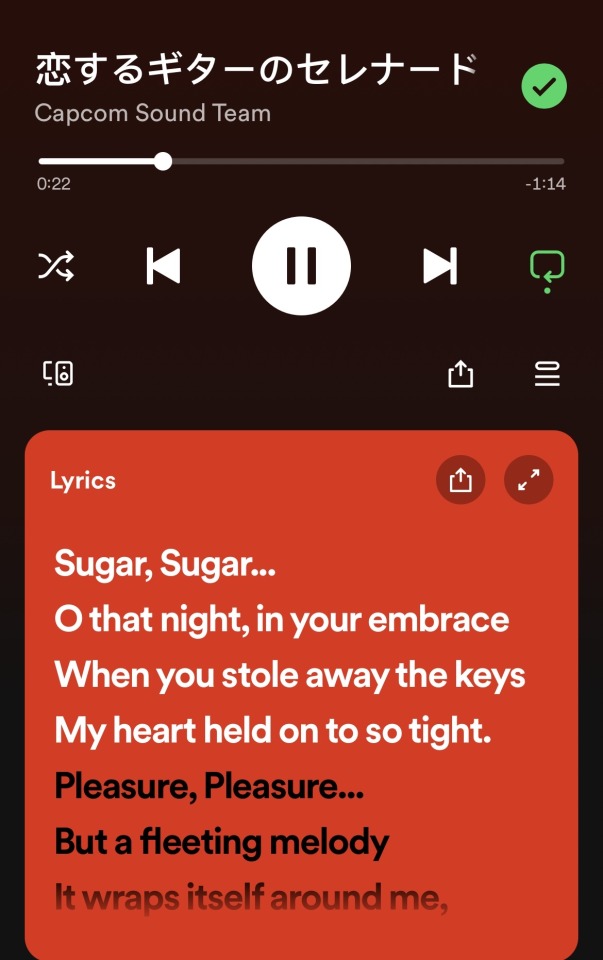The image size is (603, 960).
Task: Share this song
Action: [x=460, y=374]
